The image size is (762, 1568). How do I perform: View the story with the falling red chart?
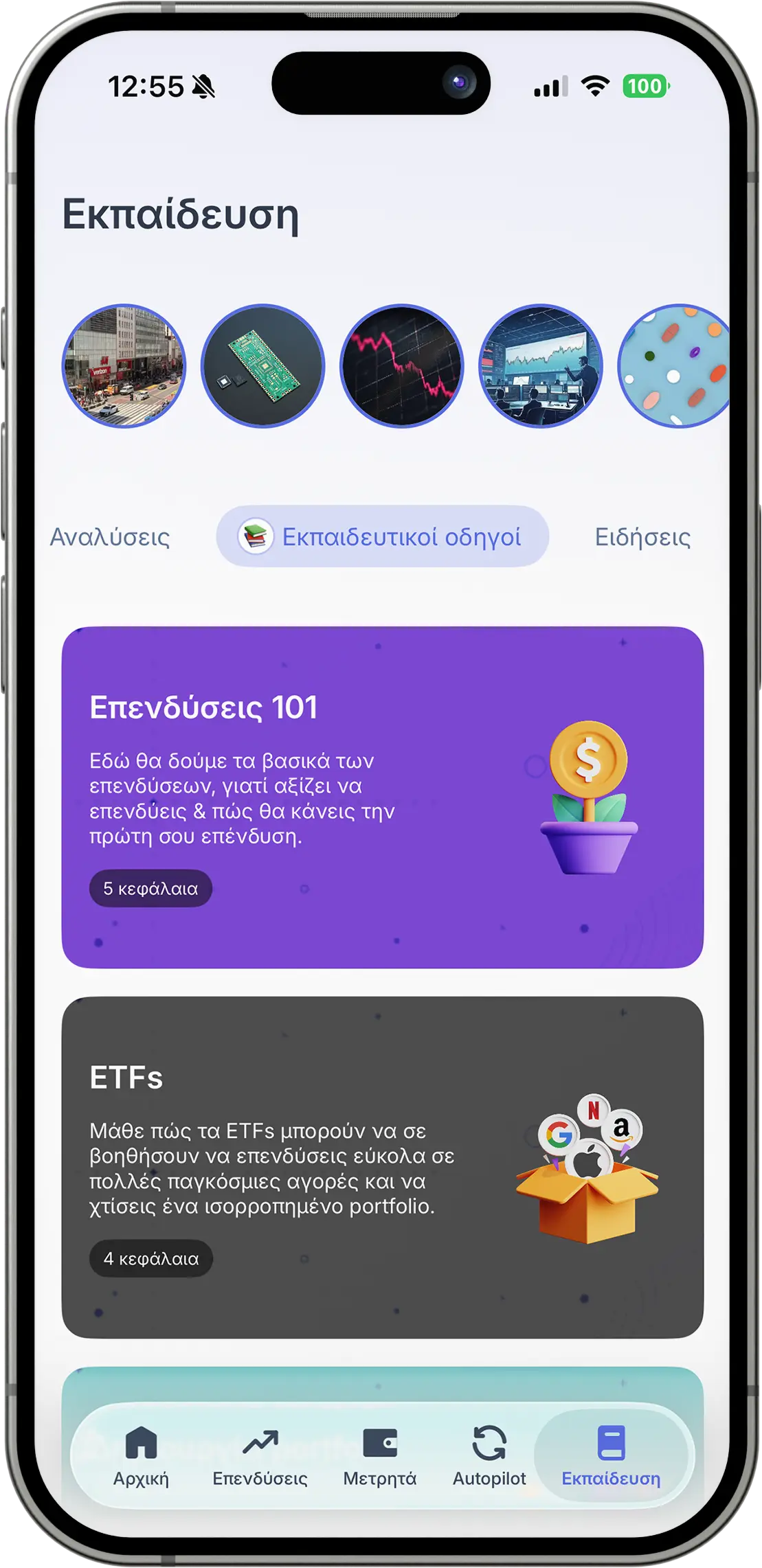pyautogui.click(x=401, y=366)
